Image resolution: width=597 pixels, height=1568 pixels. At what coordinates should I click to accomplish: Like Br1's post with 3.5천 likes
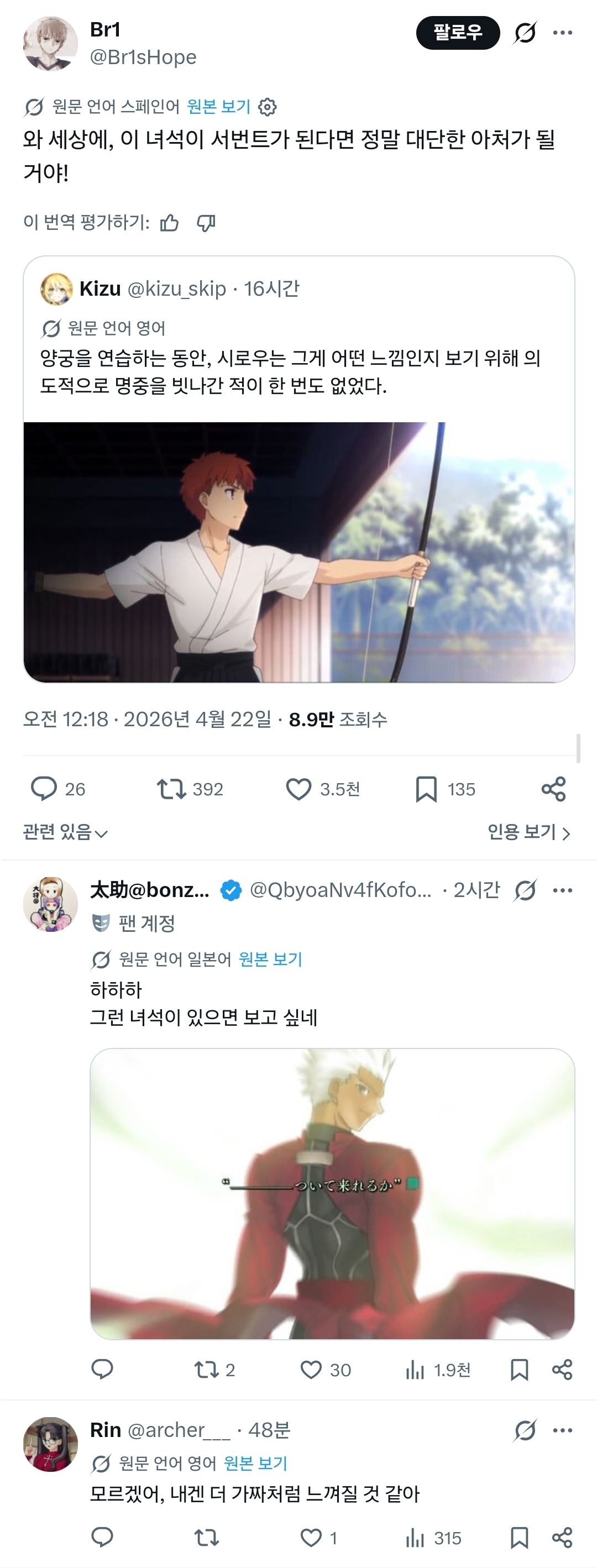pos(299,789)
